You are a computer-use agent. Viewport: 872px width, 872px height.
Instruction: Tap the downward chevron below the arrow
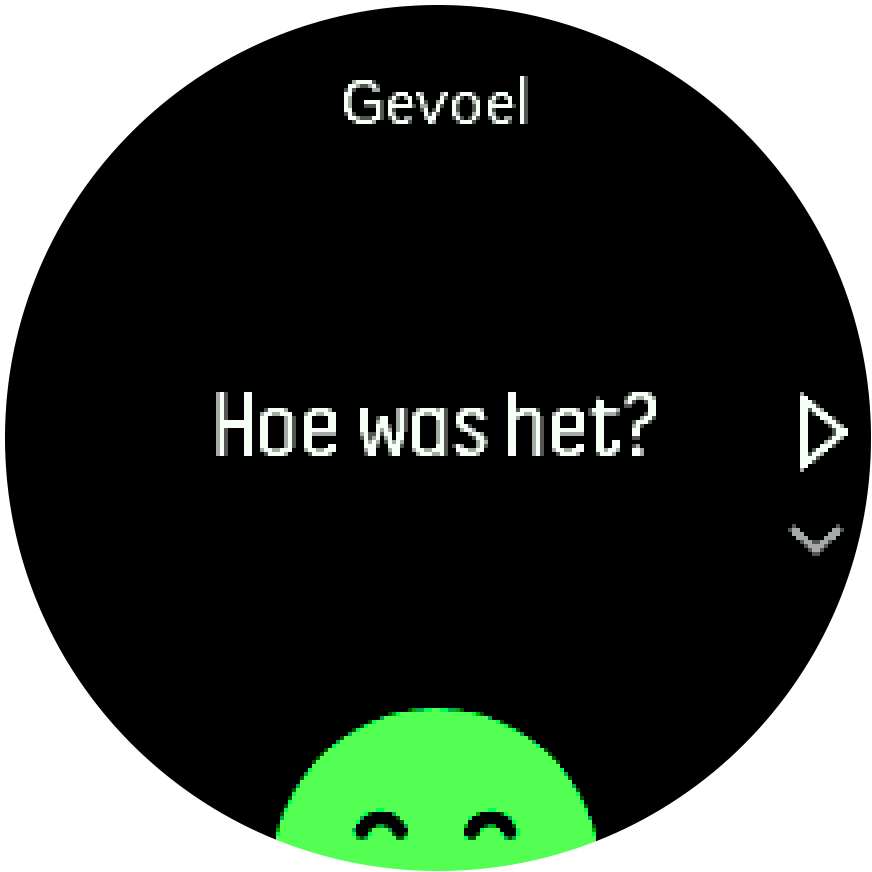pos(816,540)
